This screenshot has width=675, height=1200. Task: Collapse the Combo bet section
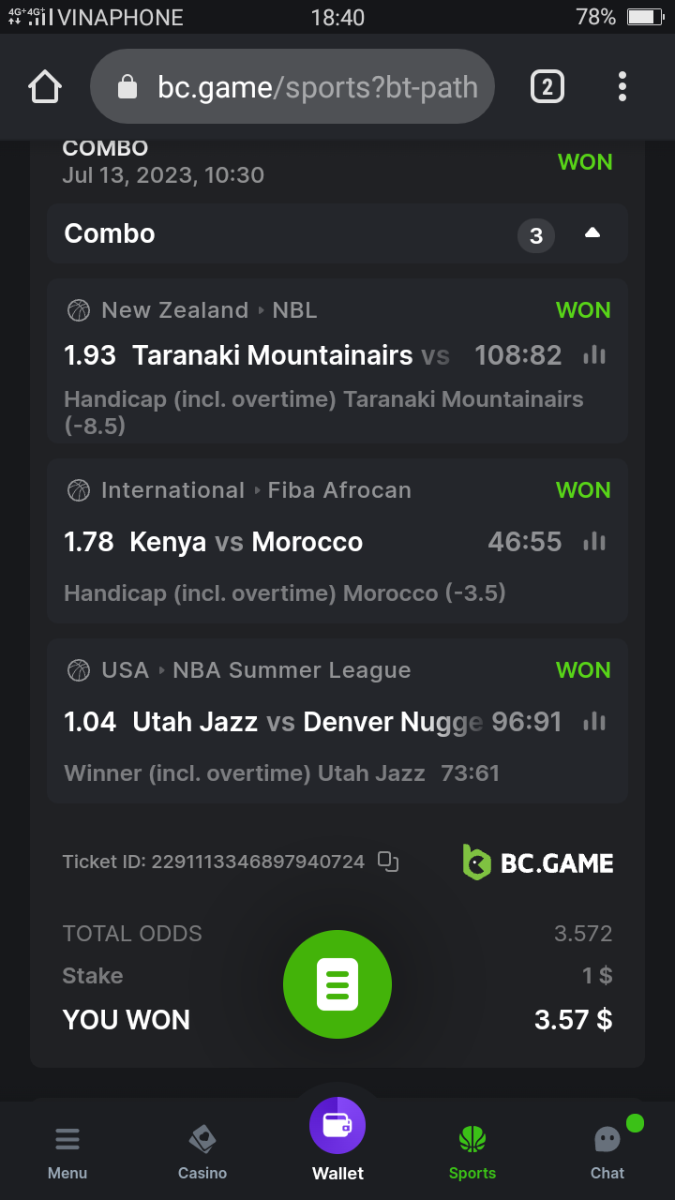[x=592, y=234]
